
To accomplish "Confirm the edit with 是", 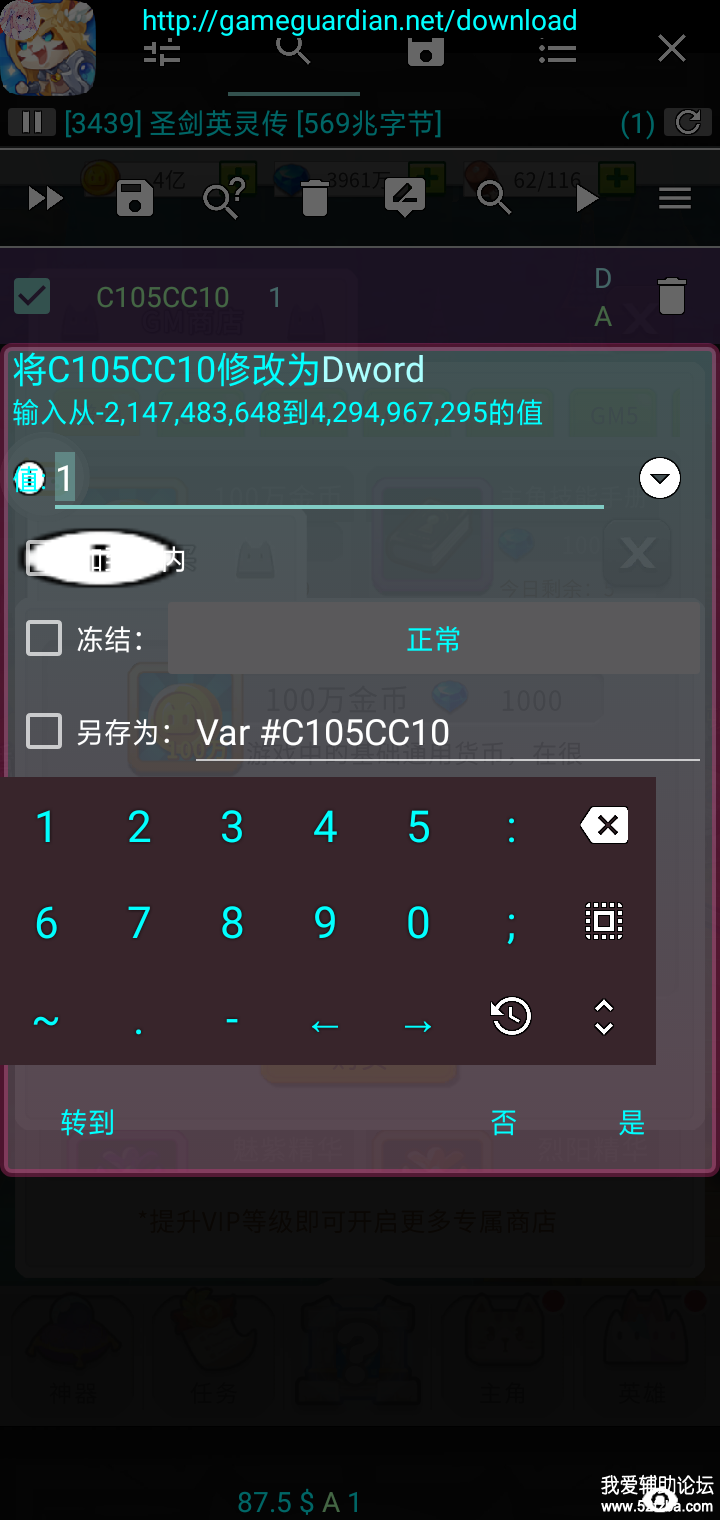I will [631, 1122].
